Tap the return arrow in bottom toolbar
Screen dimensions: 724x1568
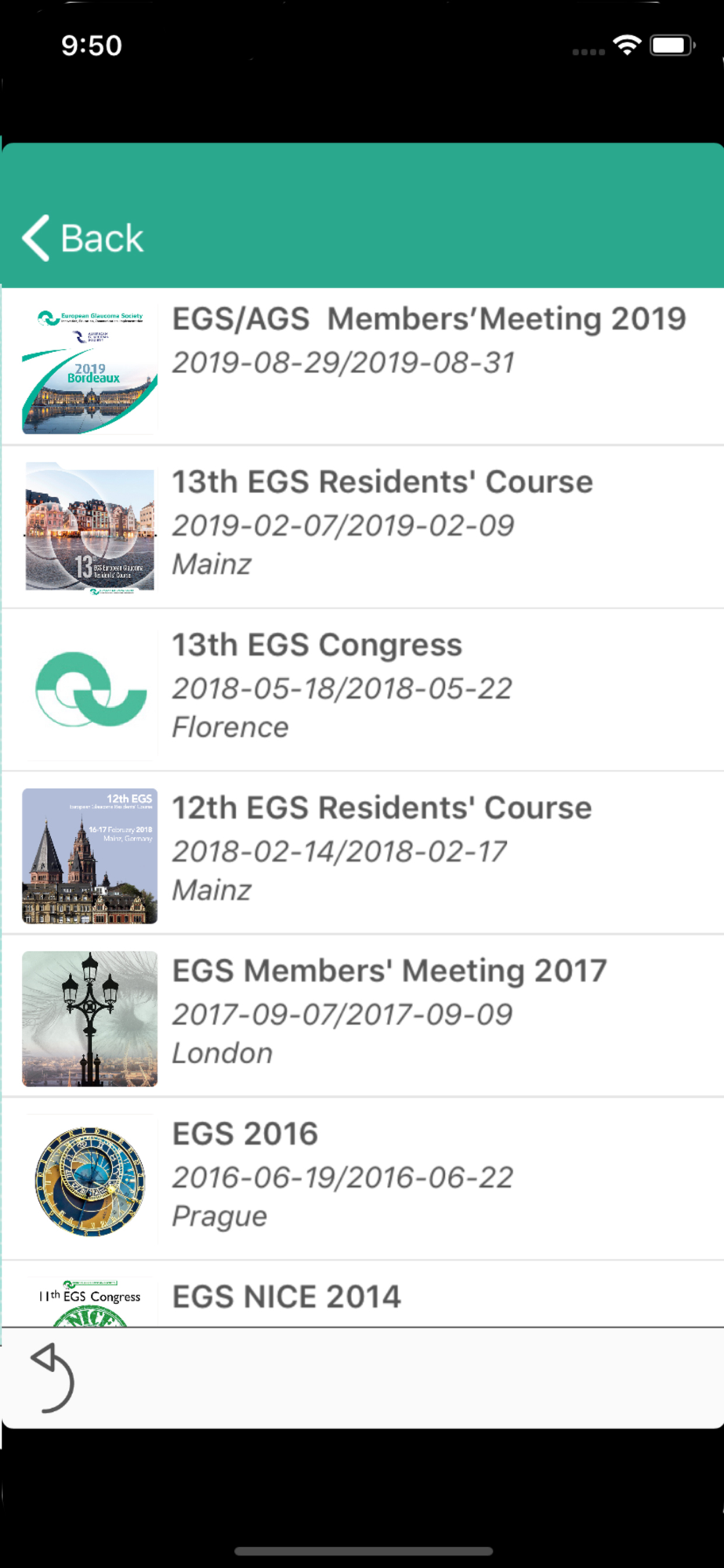(52, 1377)
